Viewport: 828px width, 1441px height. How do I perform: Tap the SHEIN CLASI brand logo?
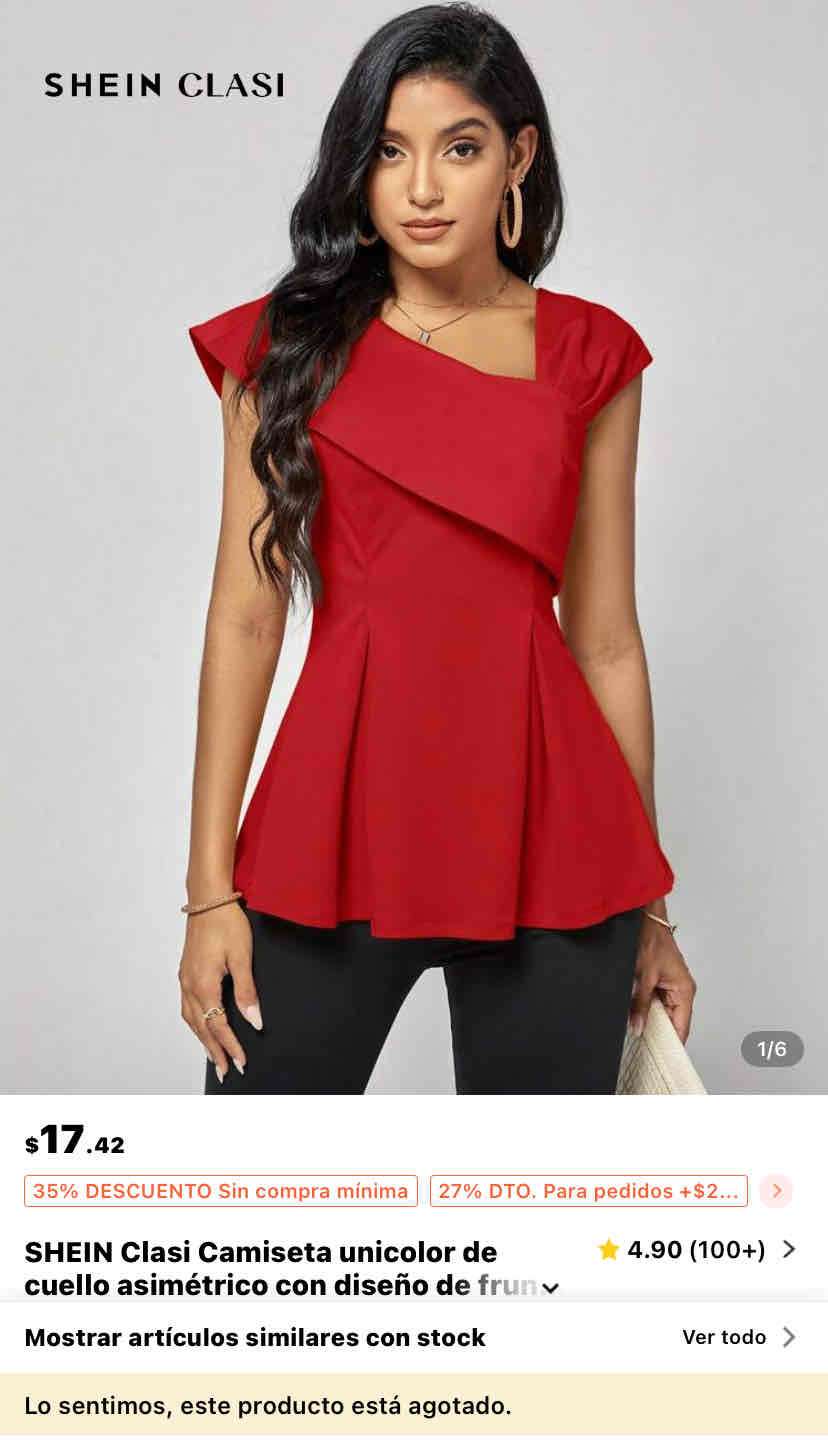coord(163,86)
